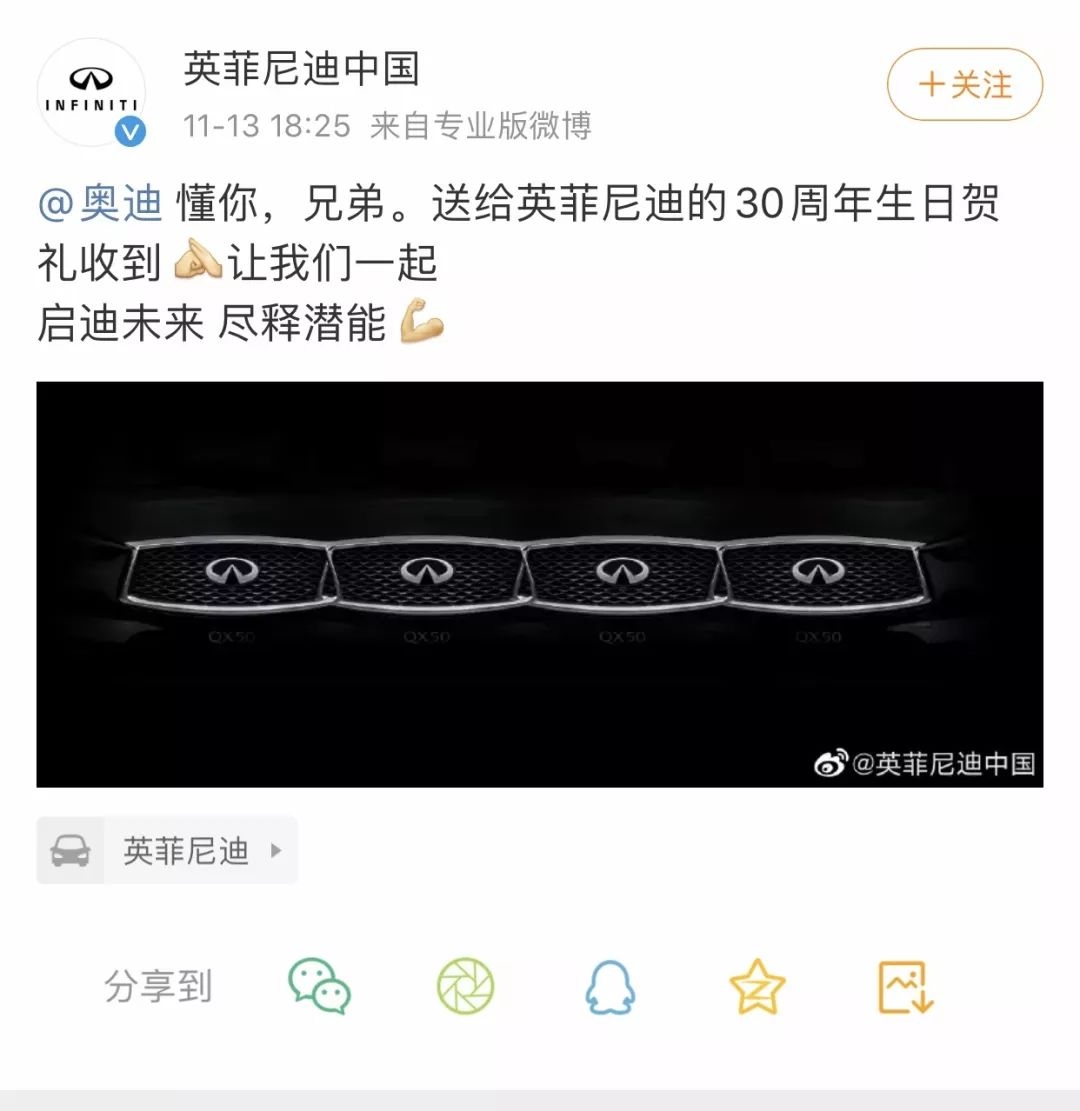Share the post to WeChat
Screen dimensions: 1080x1111
click(x=319, y=986)
